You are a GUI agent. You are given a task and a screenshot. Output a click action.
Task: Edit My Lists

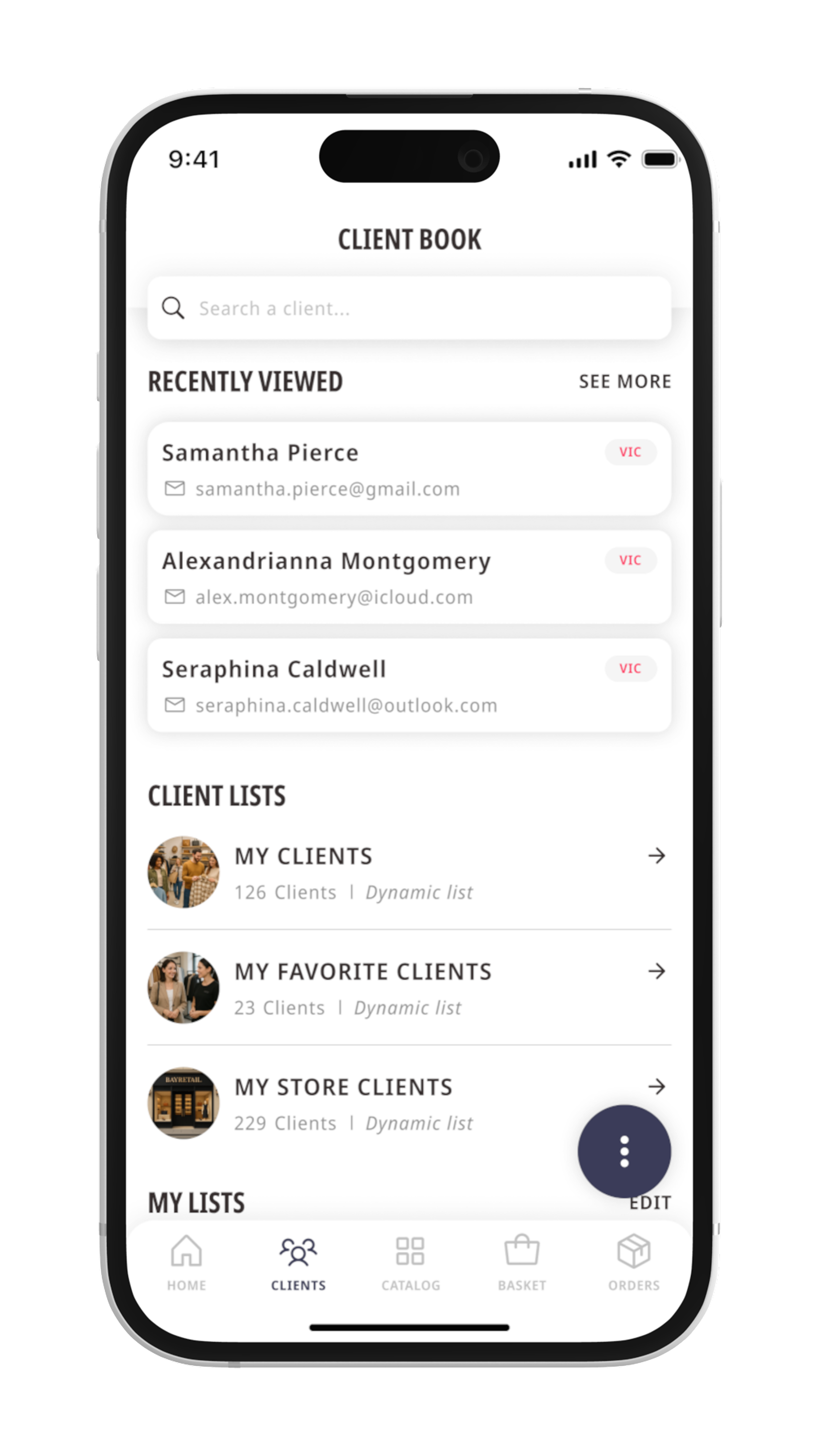click(x=650, y=1203)
